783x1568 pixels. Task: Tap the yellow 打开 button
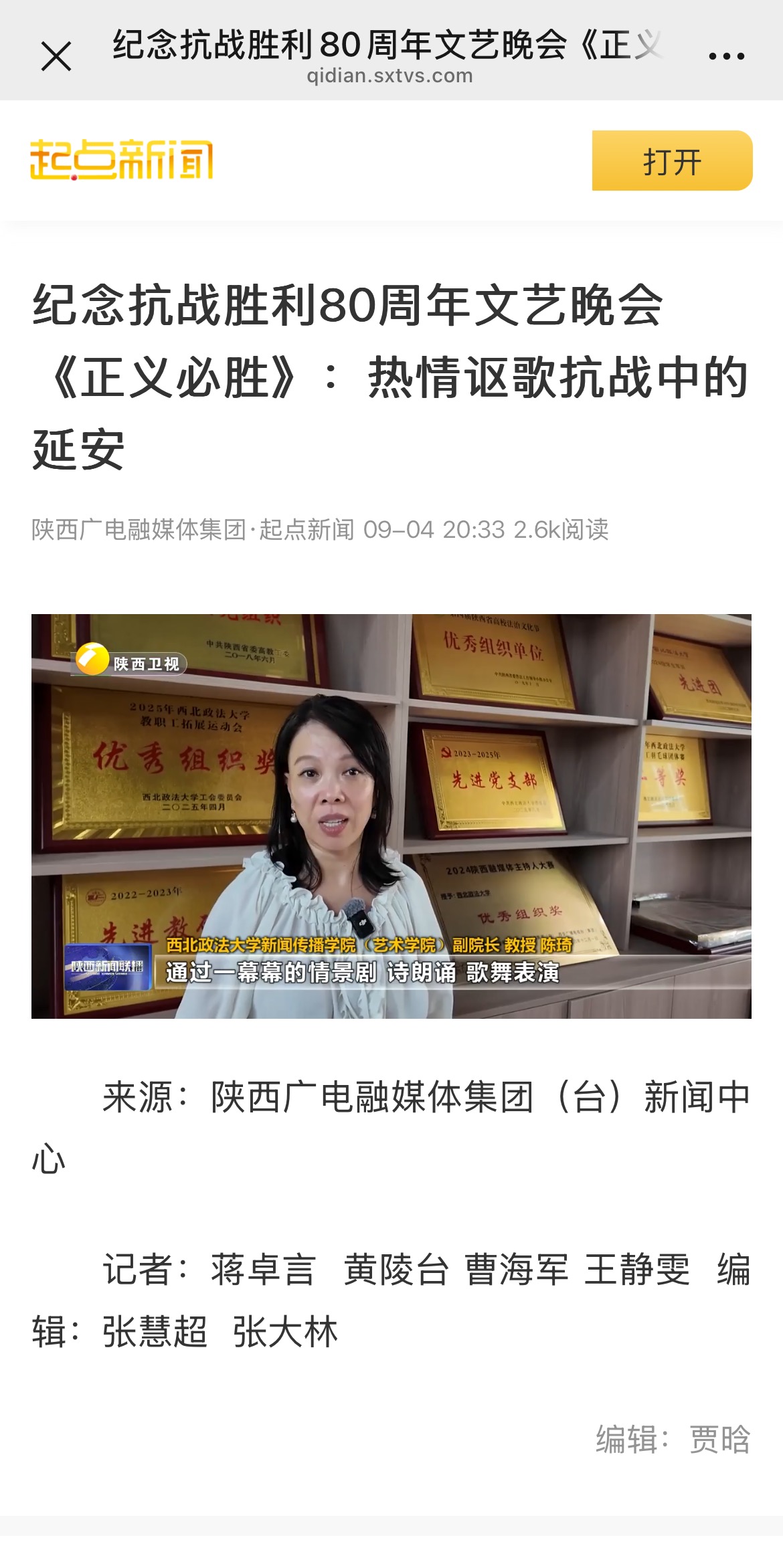point(672,161)
